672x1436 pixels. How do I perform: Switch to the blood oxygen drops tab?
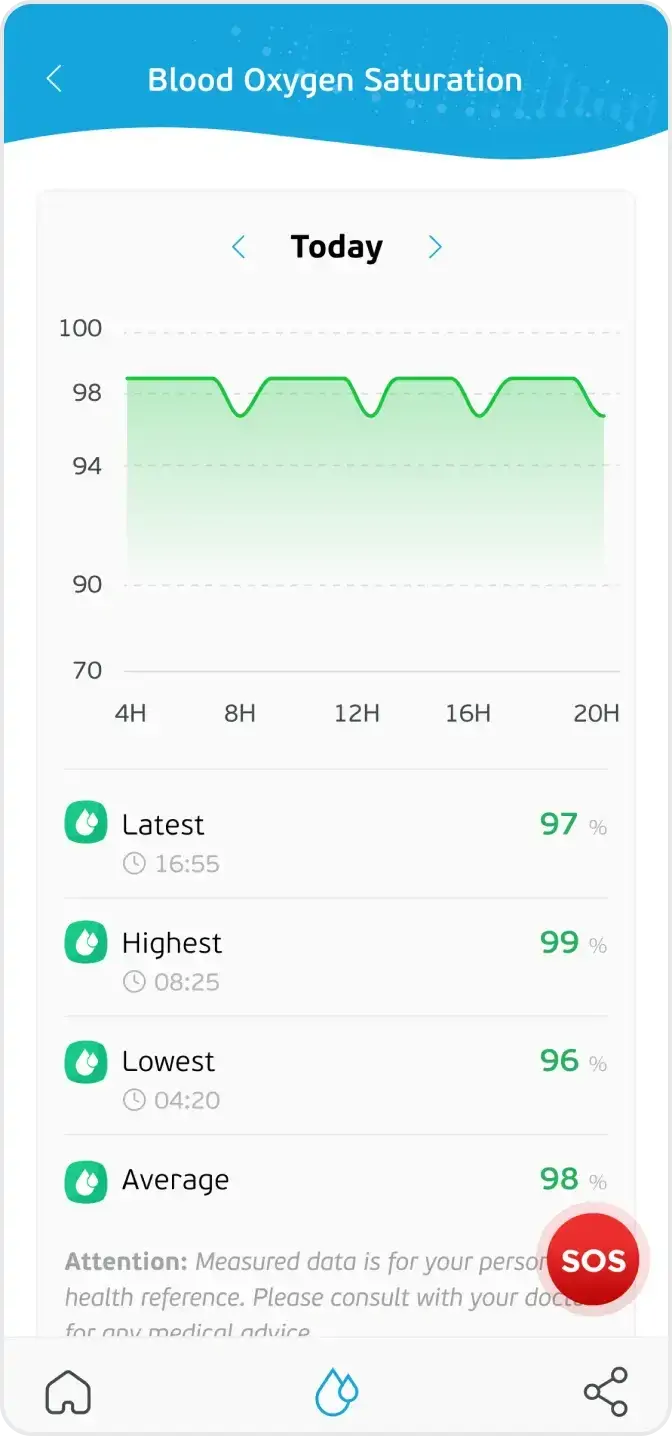[x=337, y=1391]
